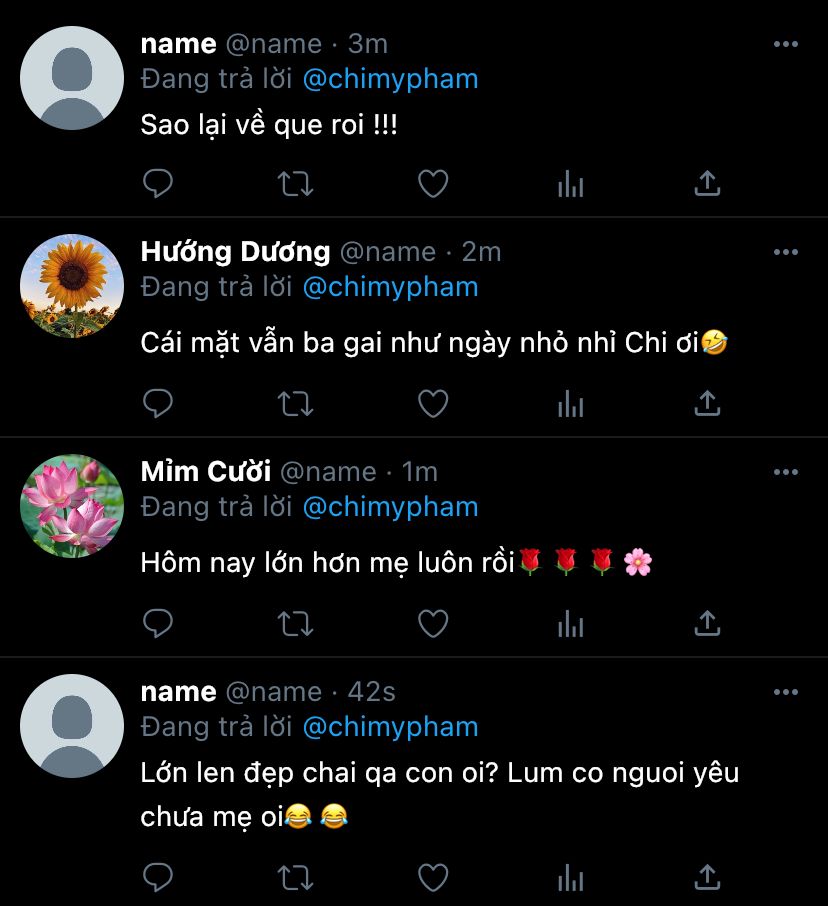Screen dimensions: 828x906
Task: View analytics for the 'Sao lại về que roi' tweet
Action: point(570,183)
